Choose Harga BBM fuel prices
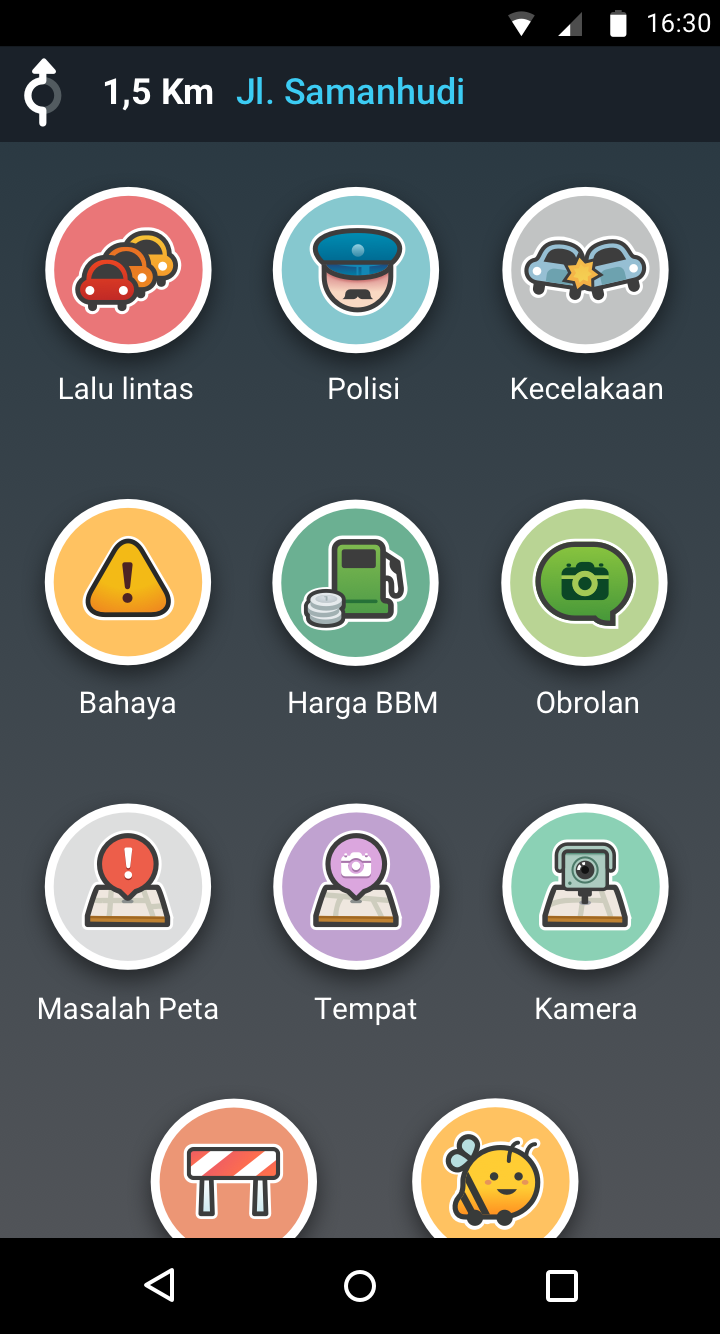The image size is (720, 1334). coord(356,582)
